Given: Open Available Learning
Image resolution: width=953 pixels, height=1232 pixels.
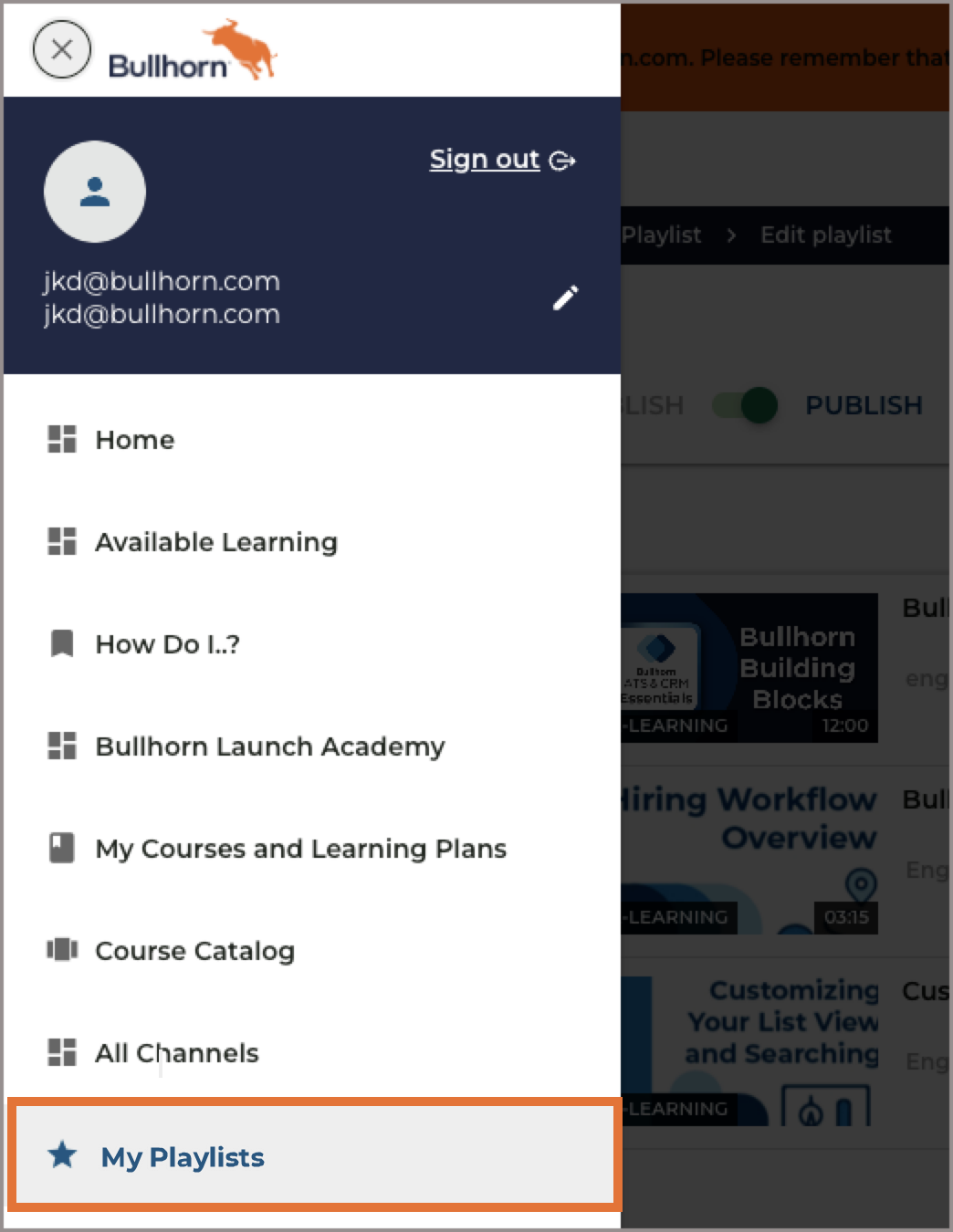Looking at the screenshot, I should coord(312,542).
